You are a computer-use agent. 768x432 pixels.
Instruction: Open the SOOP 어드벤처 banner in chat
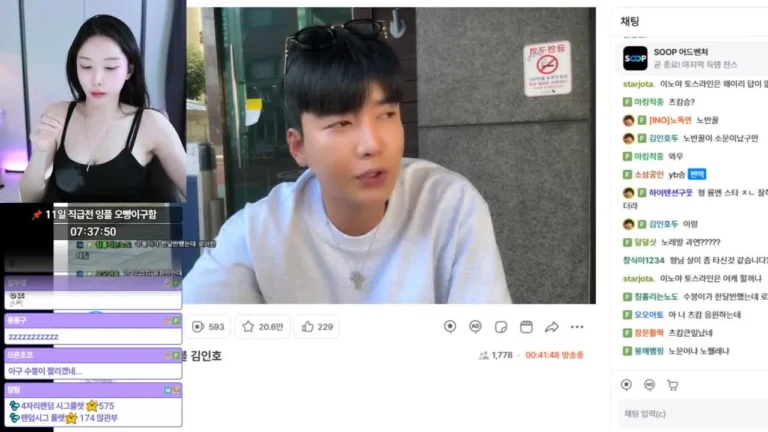690,57
